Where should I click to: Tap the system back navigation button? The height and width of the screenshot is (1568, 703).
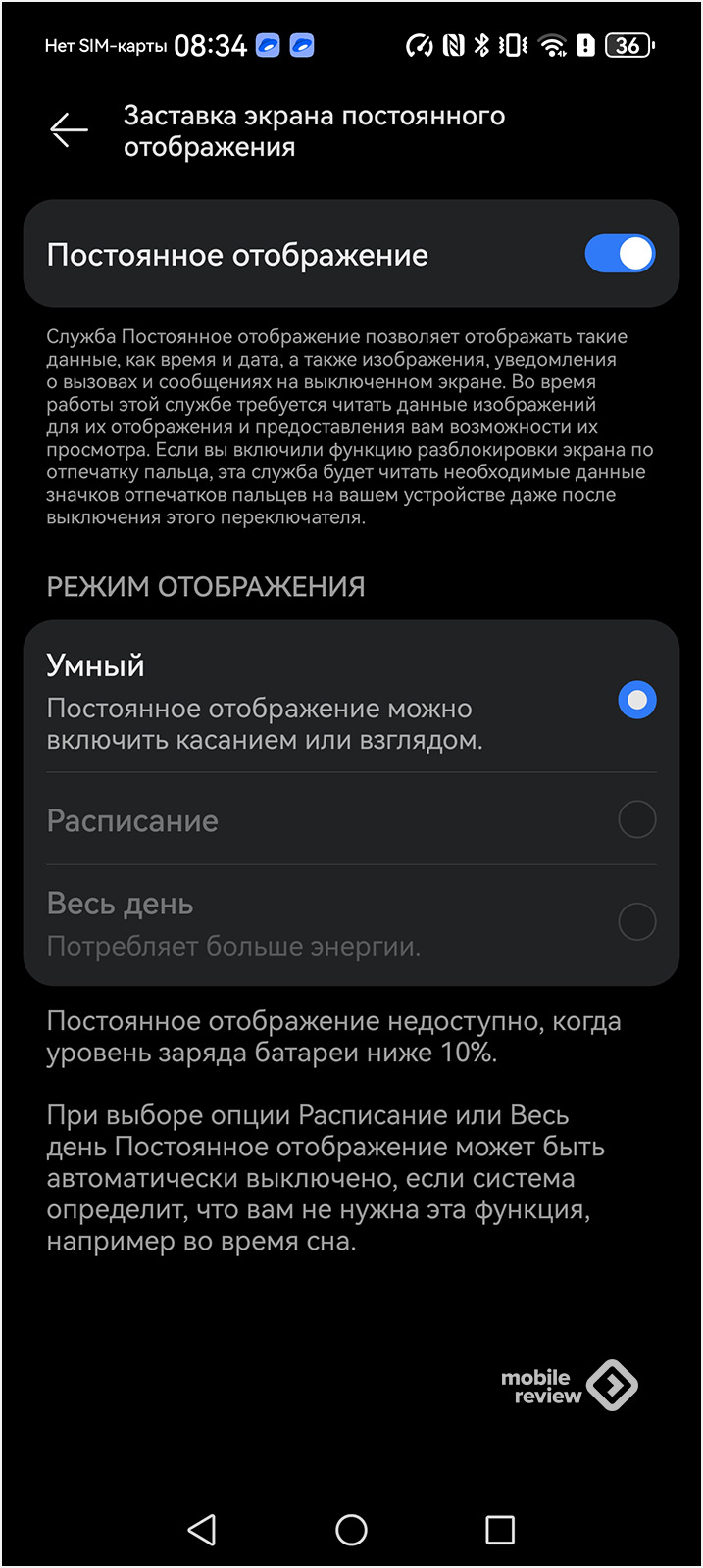[202, 1529]
